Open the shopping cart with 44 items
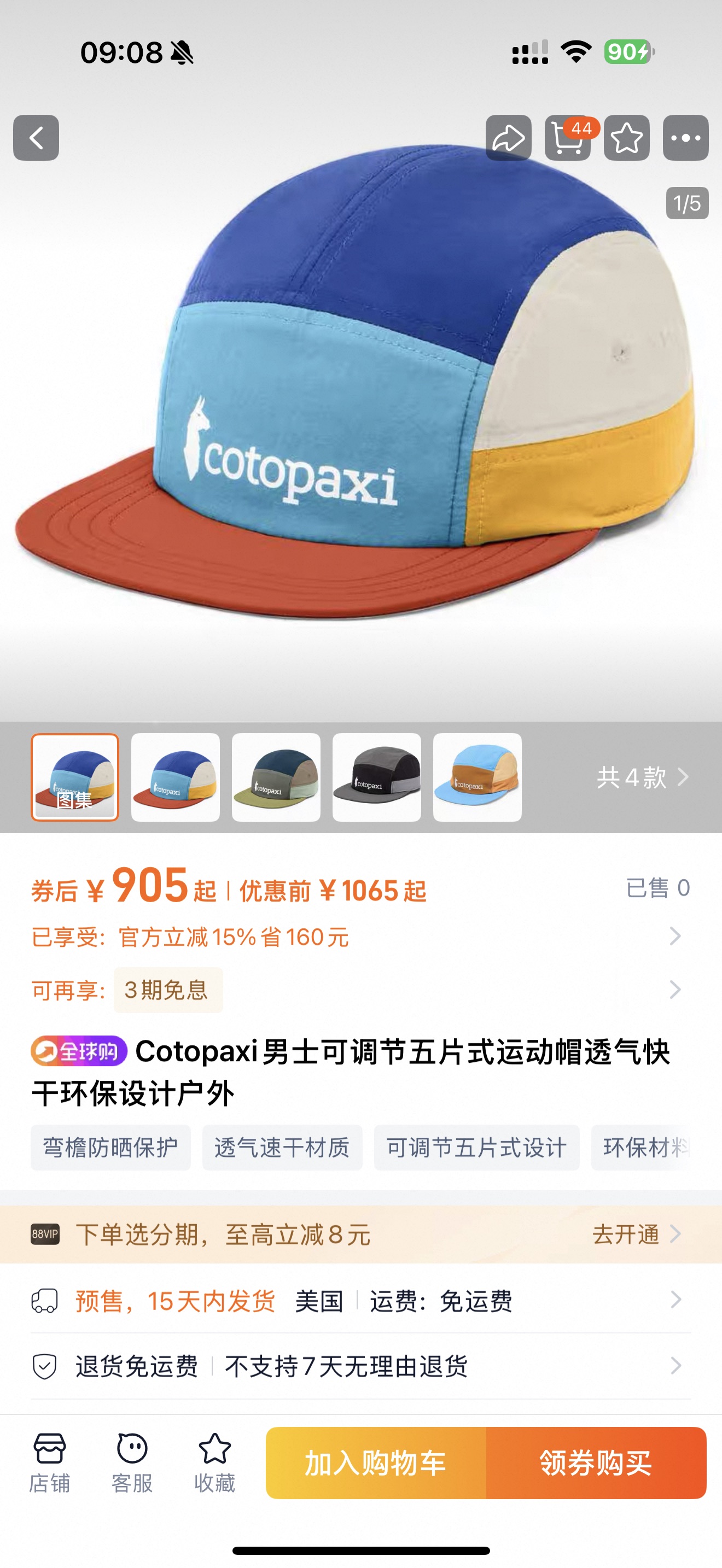This screenshot has height=1568, width=722. (x=567, y=138)
